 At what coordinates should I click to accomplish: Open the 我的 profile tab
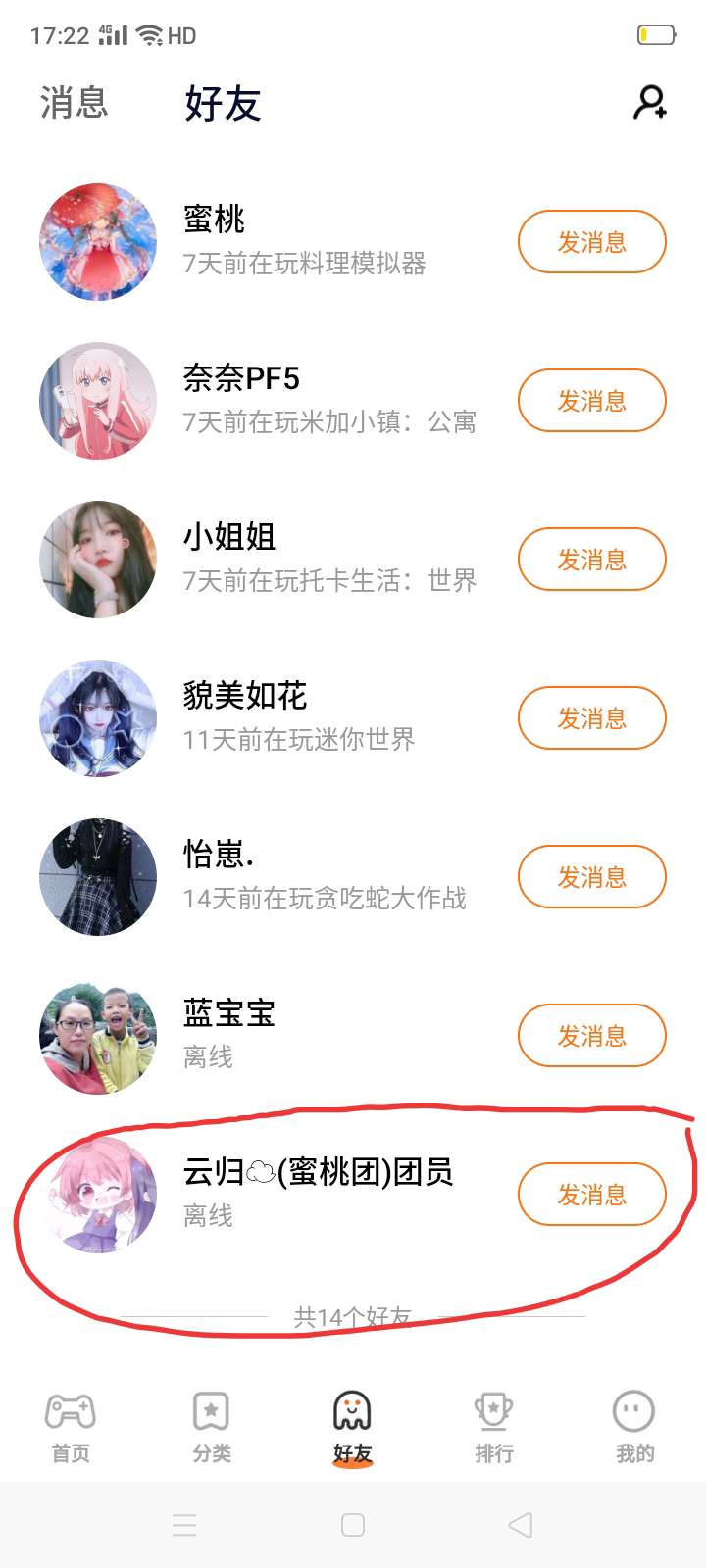tap(634, 1427)
